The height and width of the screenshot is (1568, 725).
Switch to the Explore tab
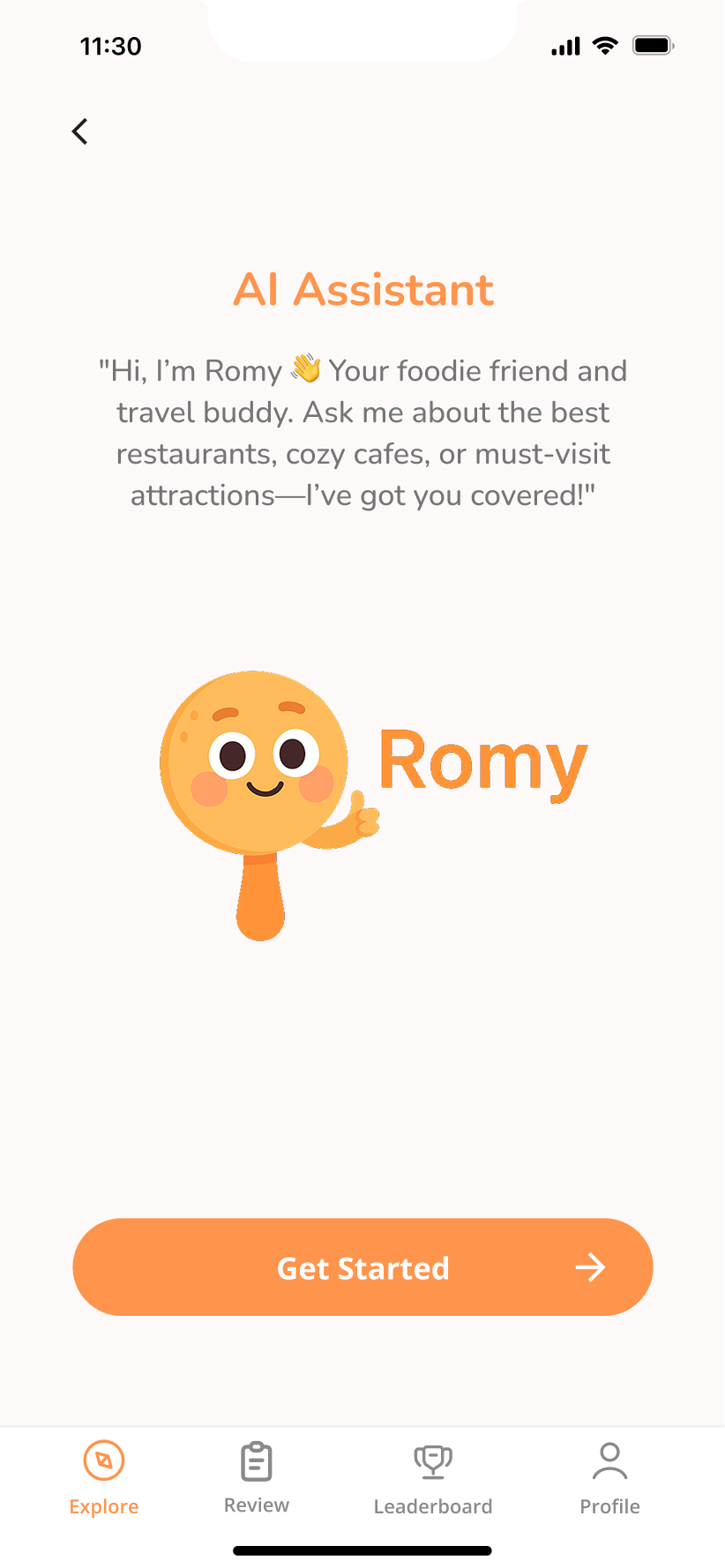(x=104, y=1478)
